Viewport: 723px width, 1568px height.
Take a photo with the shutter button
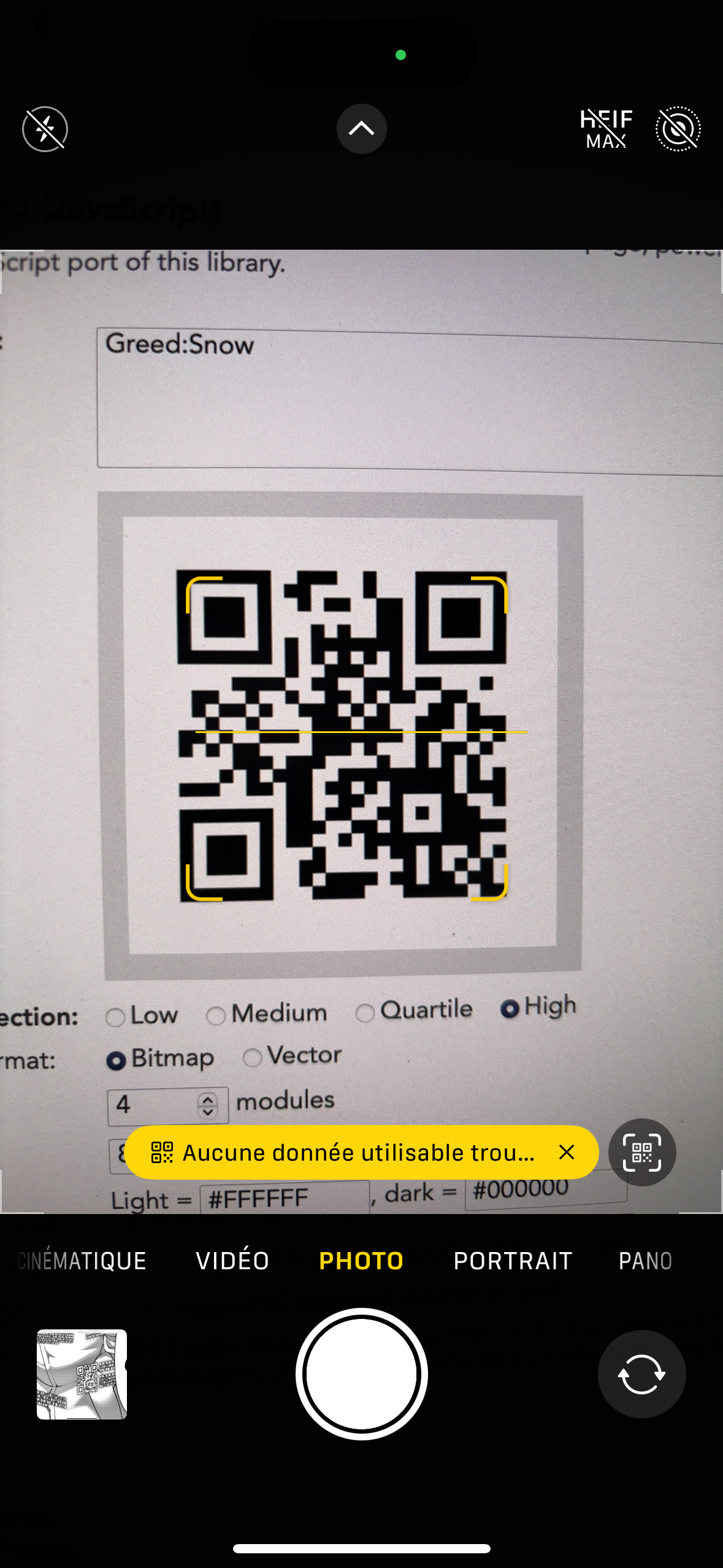point(362,1374)
